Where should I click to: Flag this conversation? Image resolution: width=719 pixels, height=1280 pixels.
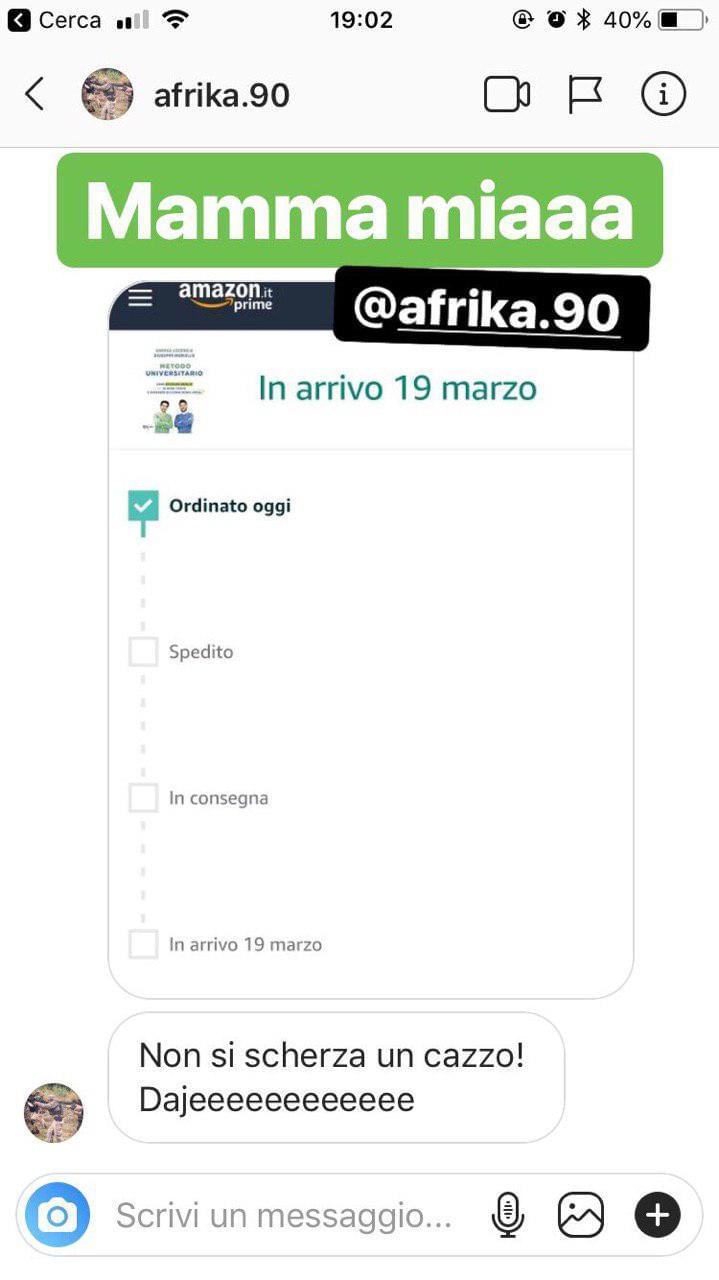coord(584,95)
